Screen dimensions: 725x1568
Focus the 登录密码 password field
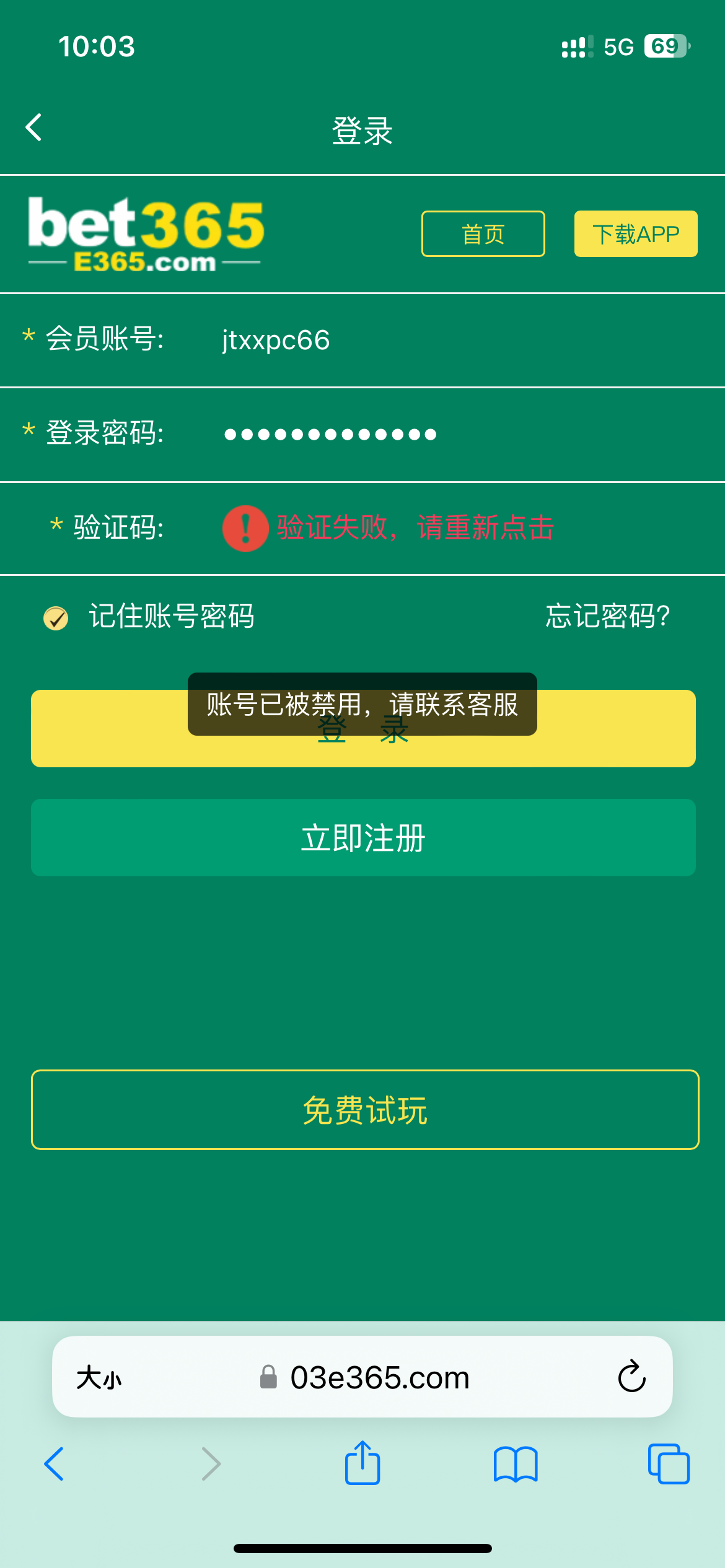(434, 434)
